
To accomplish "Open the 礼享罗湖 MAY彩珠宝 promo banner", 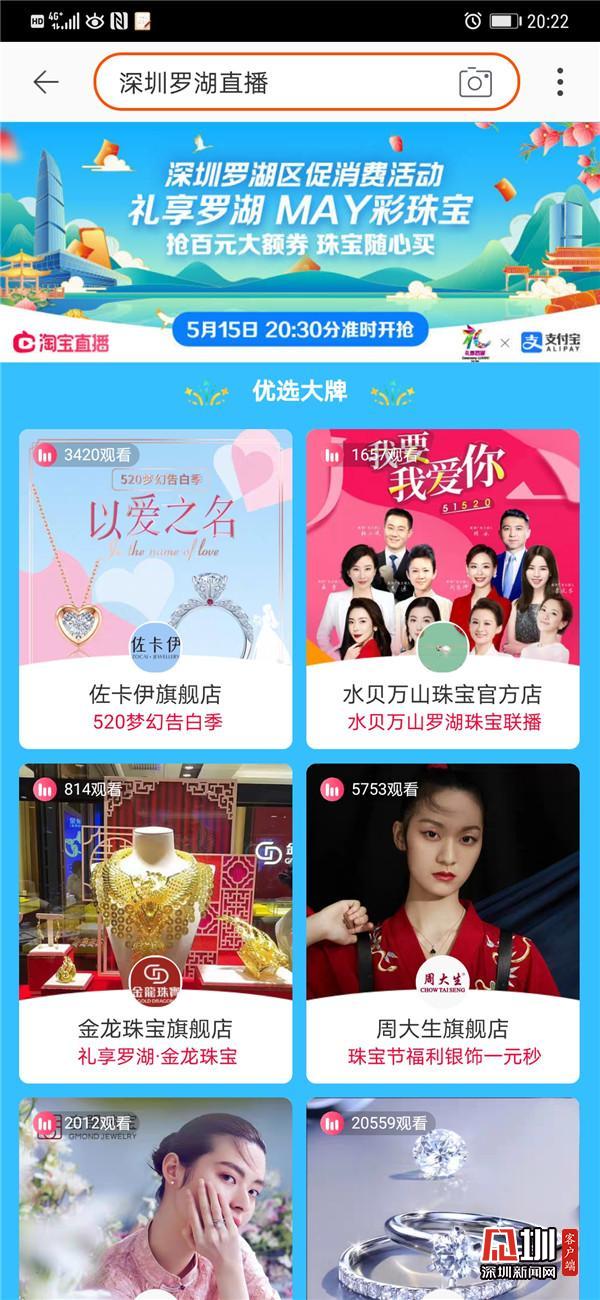I will [x=300, y=240].
